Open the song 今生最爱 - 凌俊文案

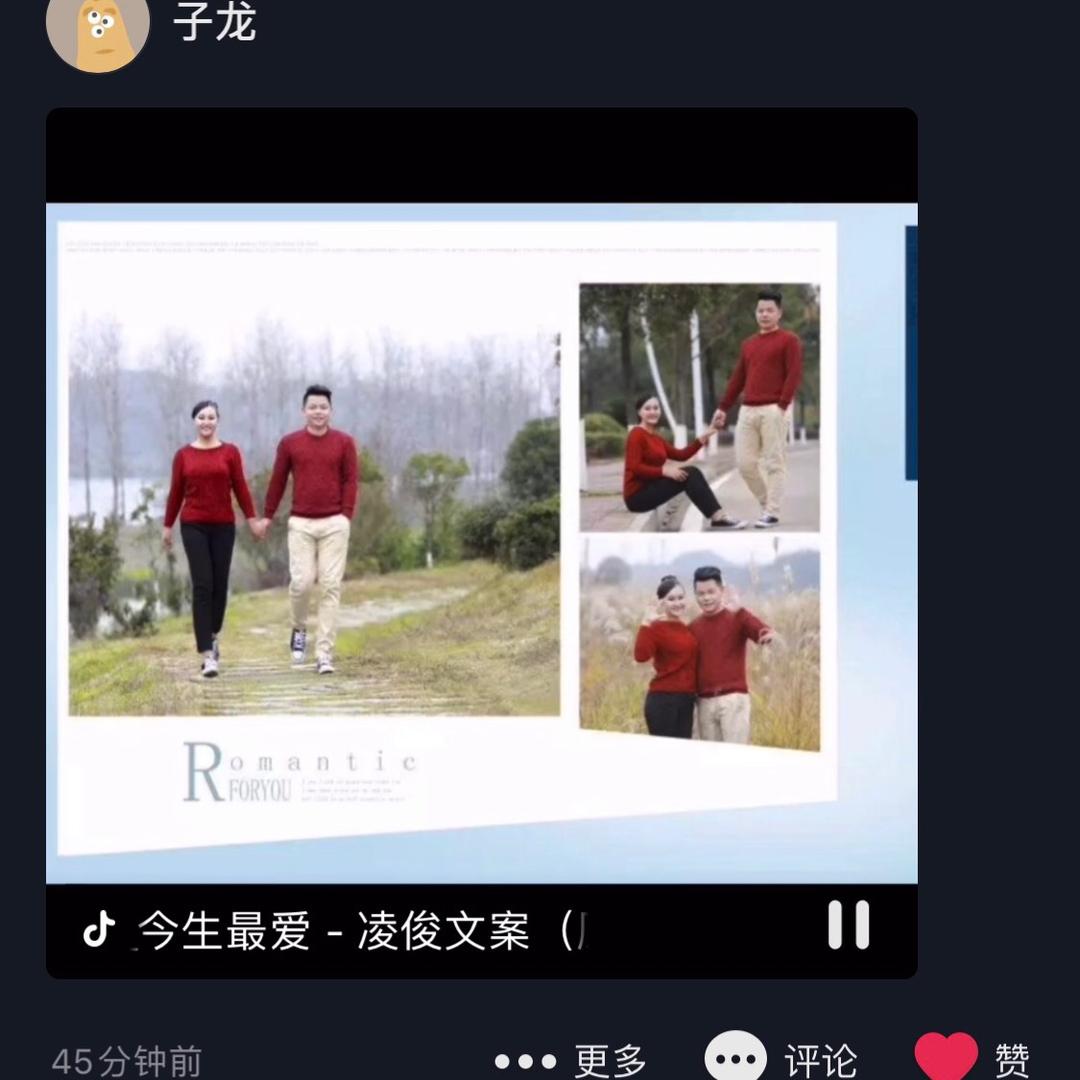coord(333,930)
